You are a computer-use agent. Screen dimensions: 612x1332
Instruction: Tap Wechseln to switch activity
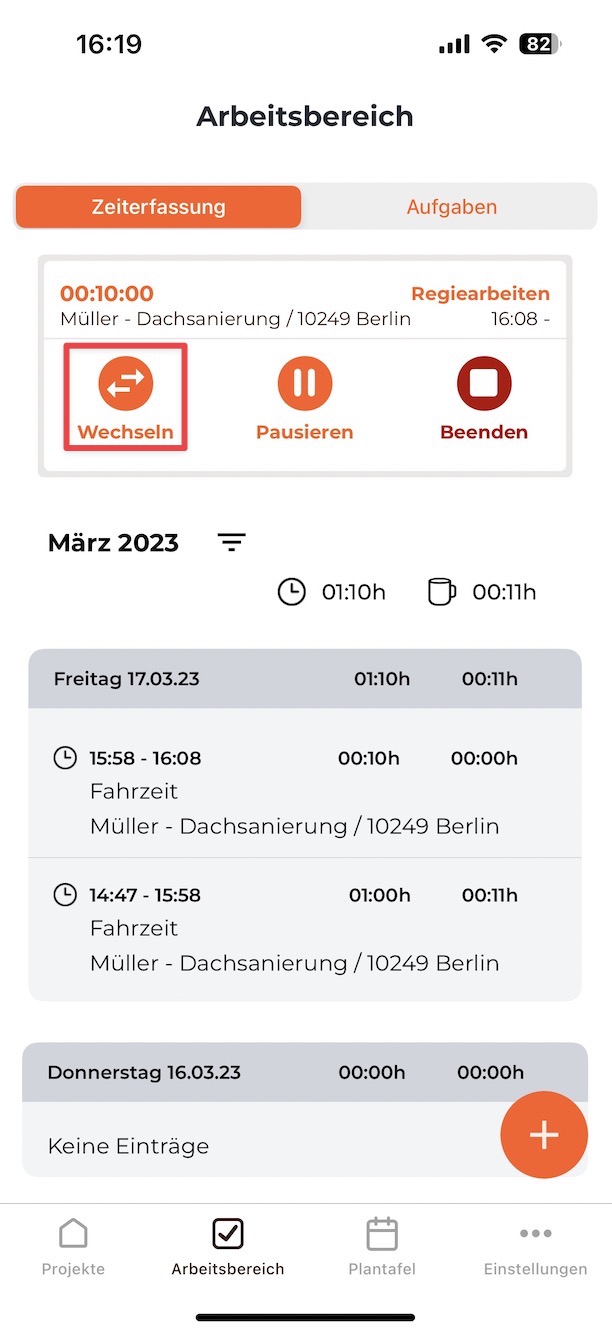tap(125, 398)
